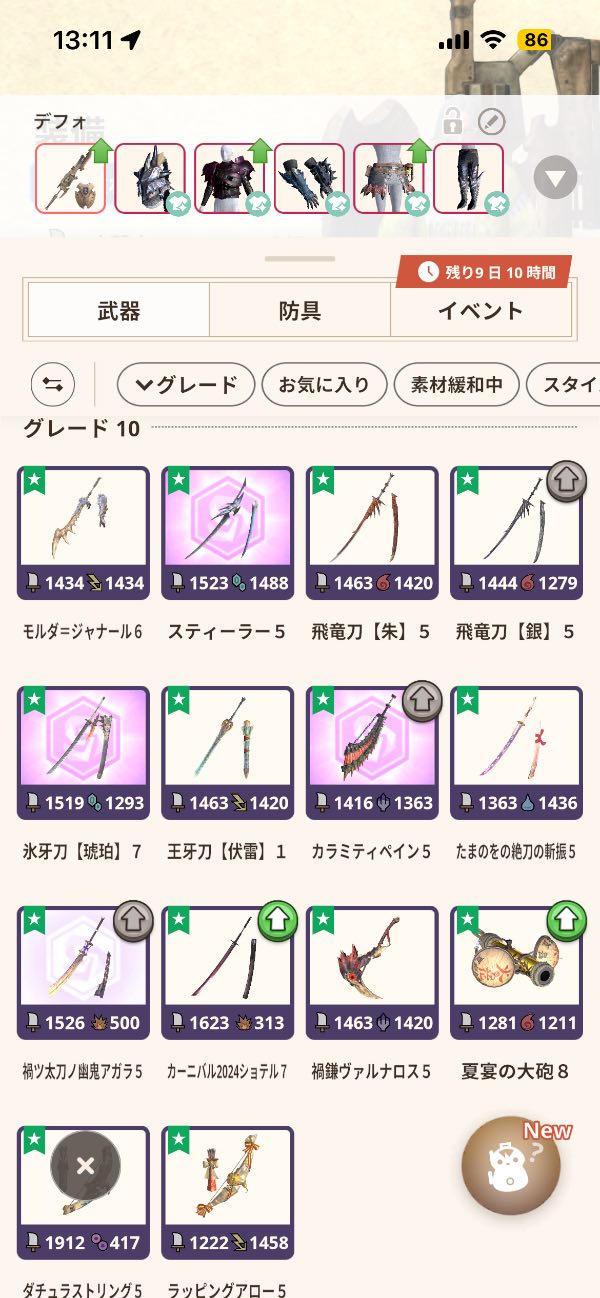Edit the loadout with the pencil icon
Screen dimensions: 600x1298
click(x=491, y=122)
